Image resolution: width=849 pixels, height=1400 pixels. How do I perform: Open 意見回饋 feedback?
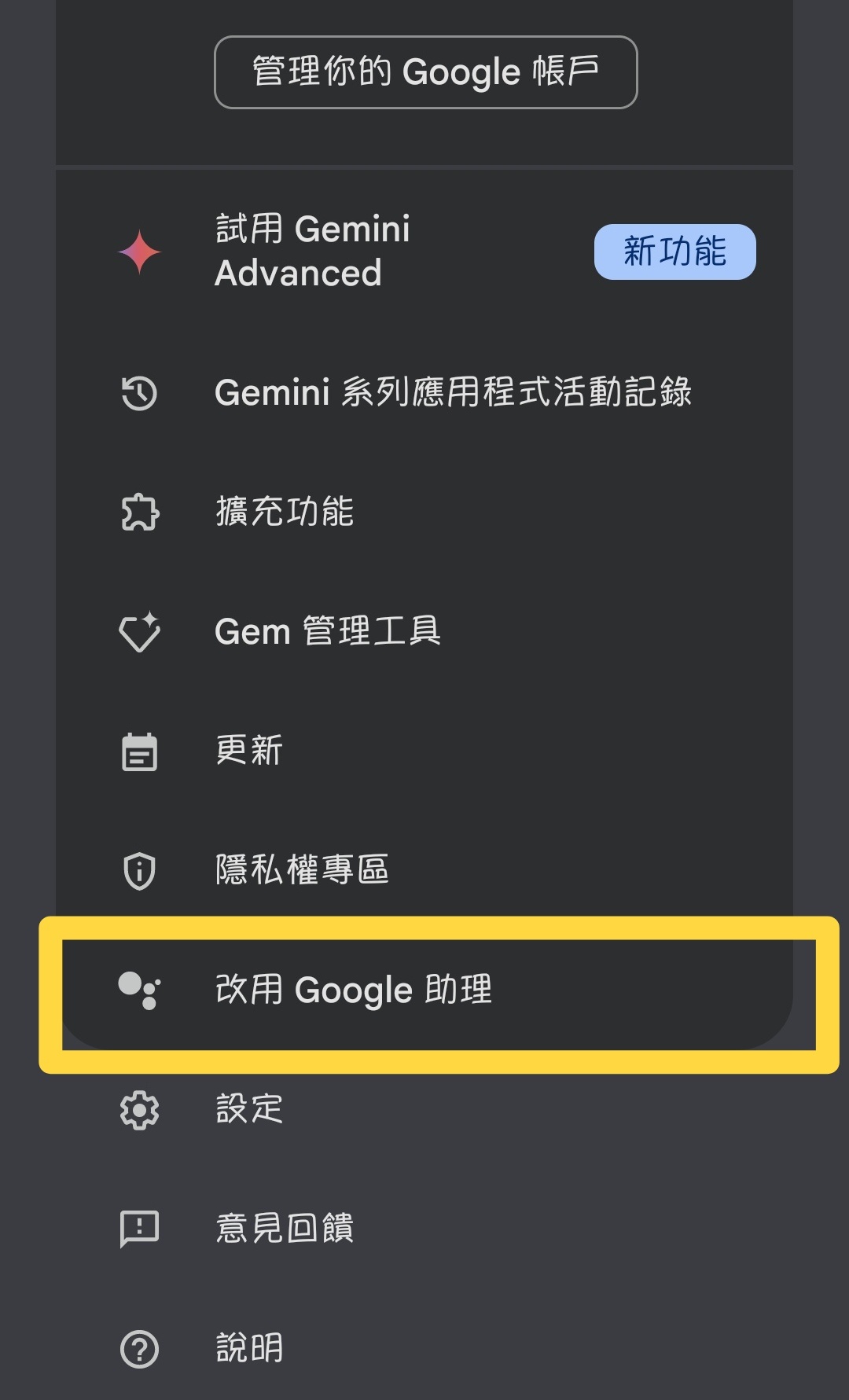tap(285, 1229)
